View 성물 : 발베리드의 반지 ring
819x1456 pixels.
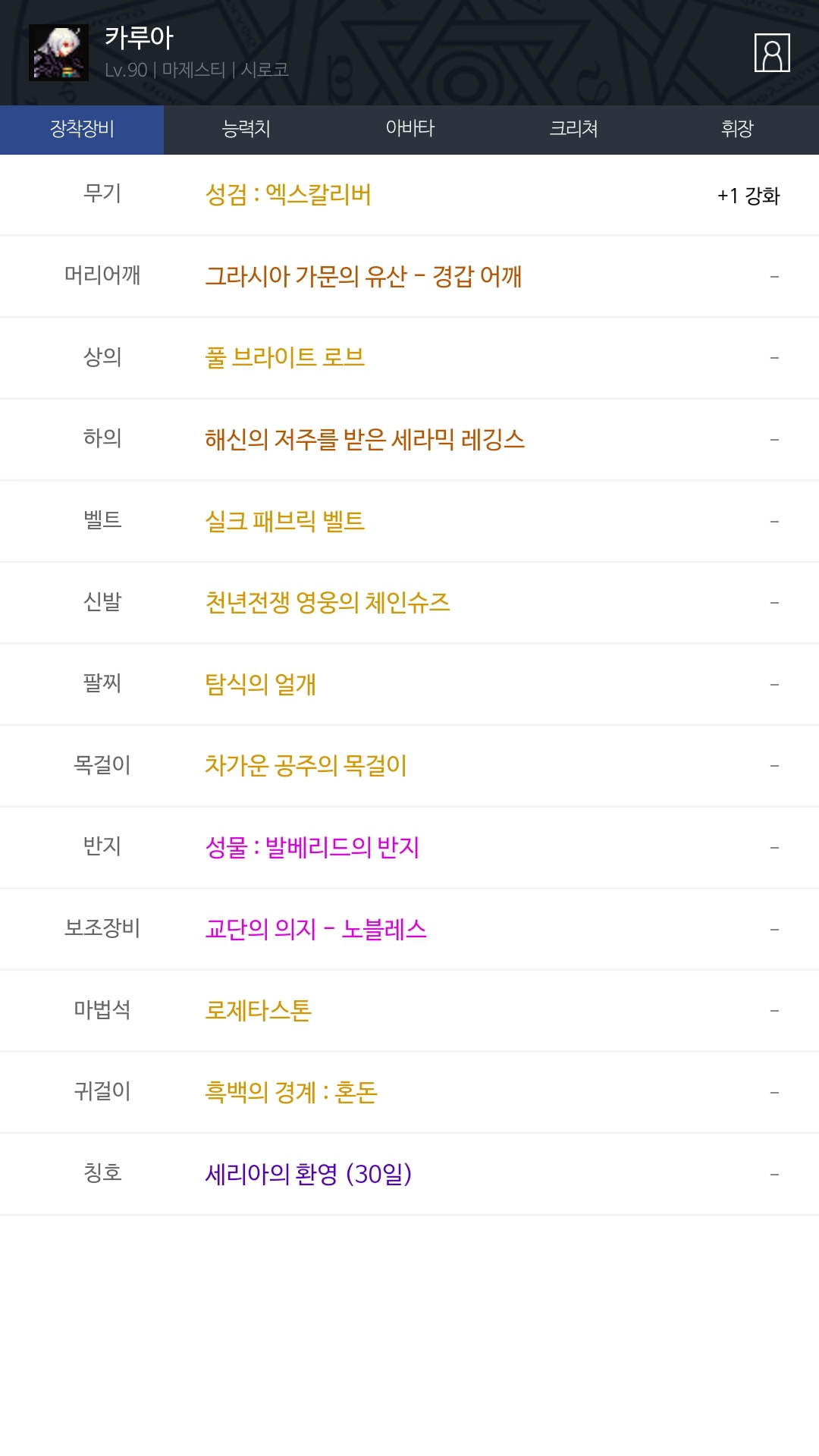pyautogui.click(x=312, y=847)
